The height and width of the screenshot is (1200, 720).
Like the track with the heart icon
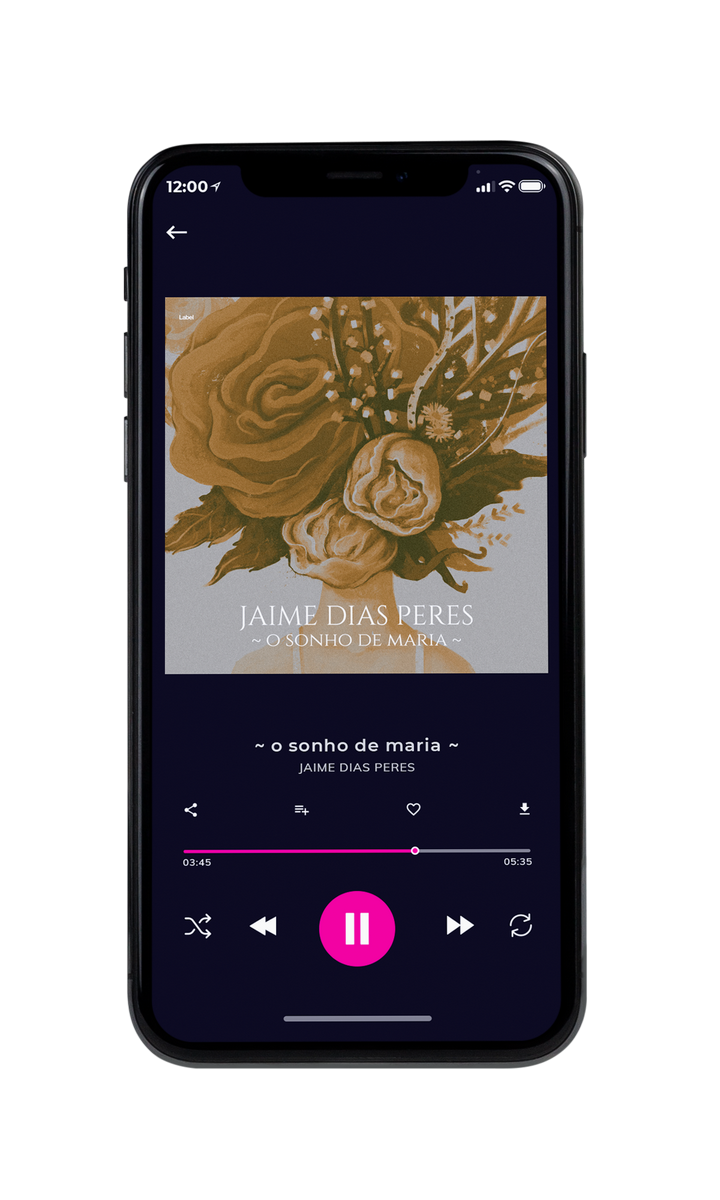[x=413, y=810]
